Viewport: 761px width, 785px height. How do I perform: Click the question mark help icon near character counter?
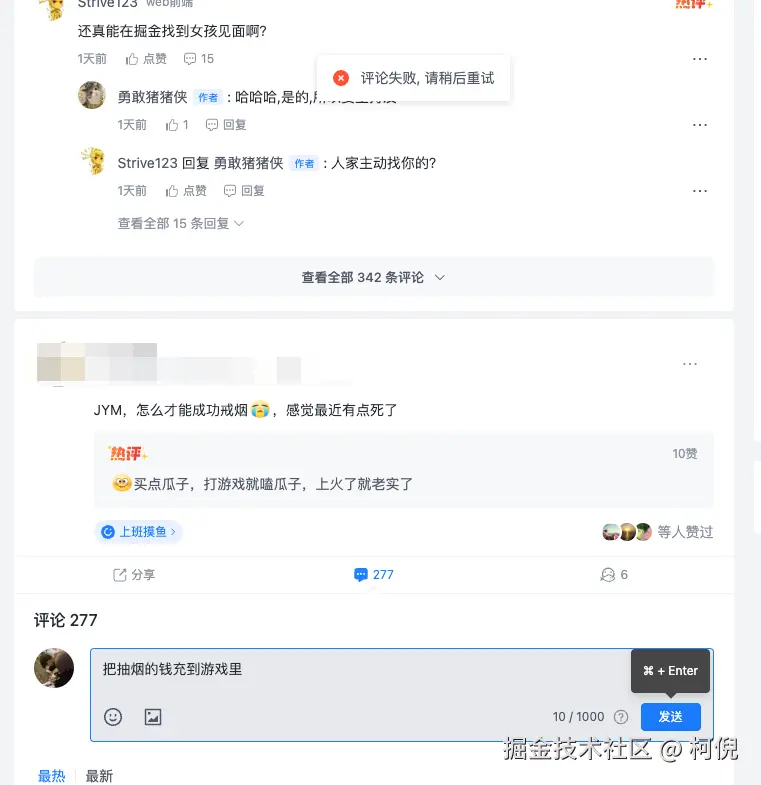[620, 716]
